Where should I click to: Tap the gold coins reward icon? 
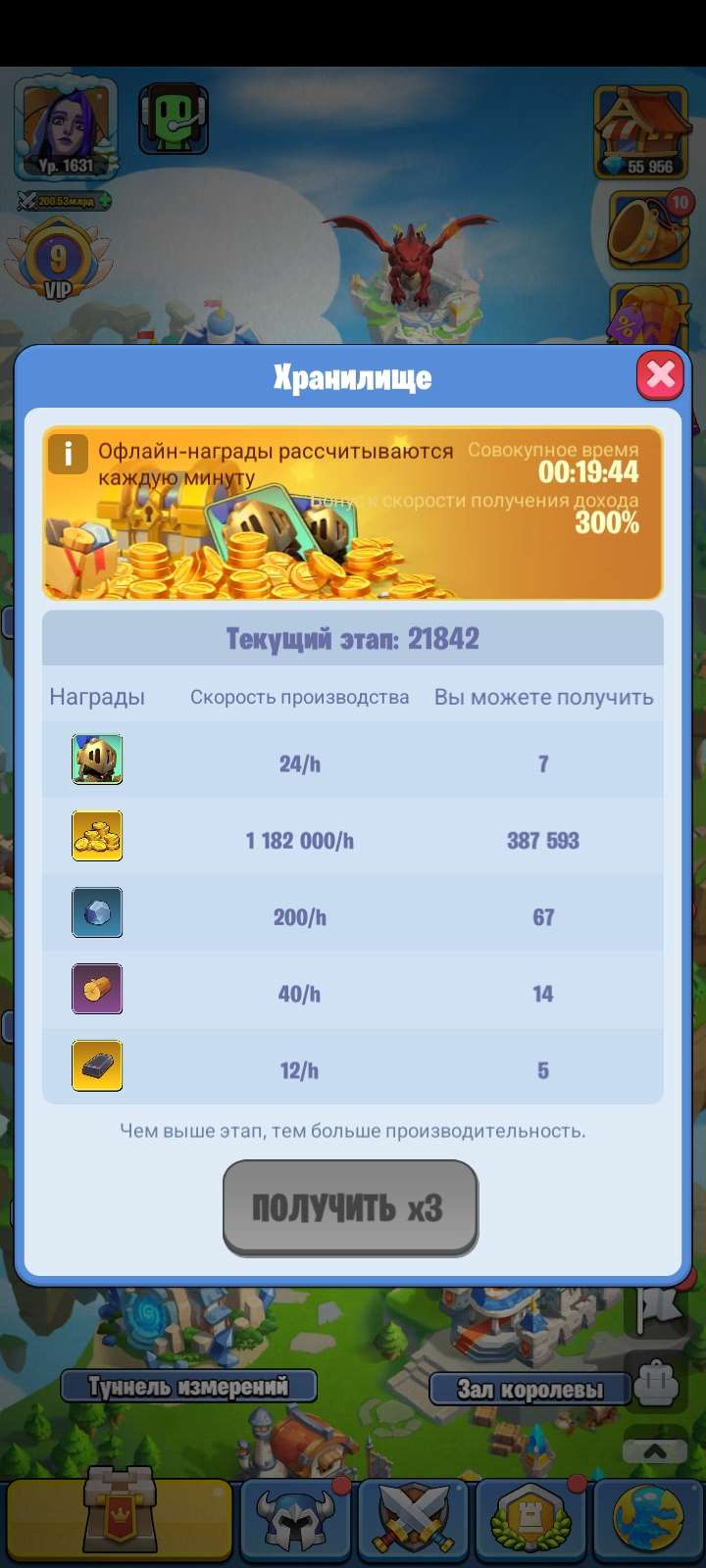97,836
